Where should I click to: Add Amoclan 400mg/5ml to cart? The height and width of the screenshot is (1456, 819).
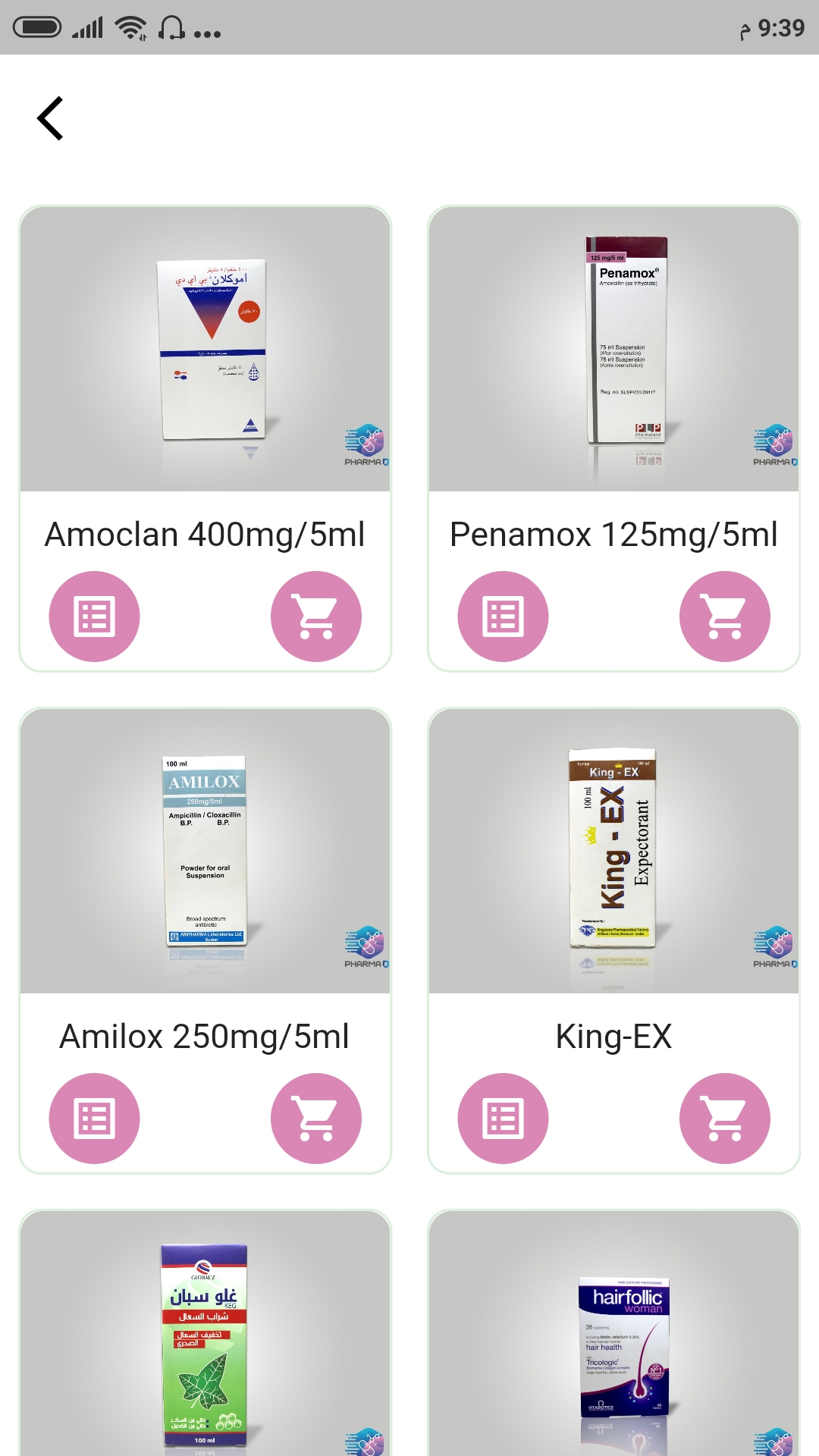317,616
